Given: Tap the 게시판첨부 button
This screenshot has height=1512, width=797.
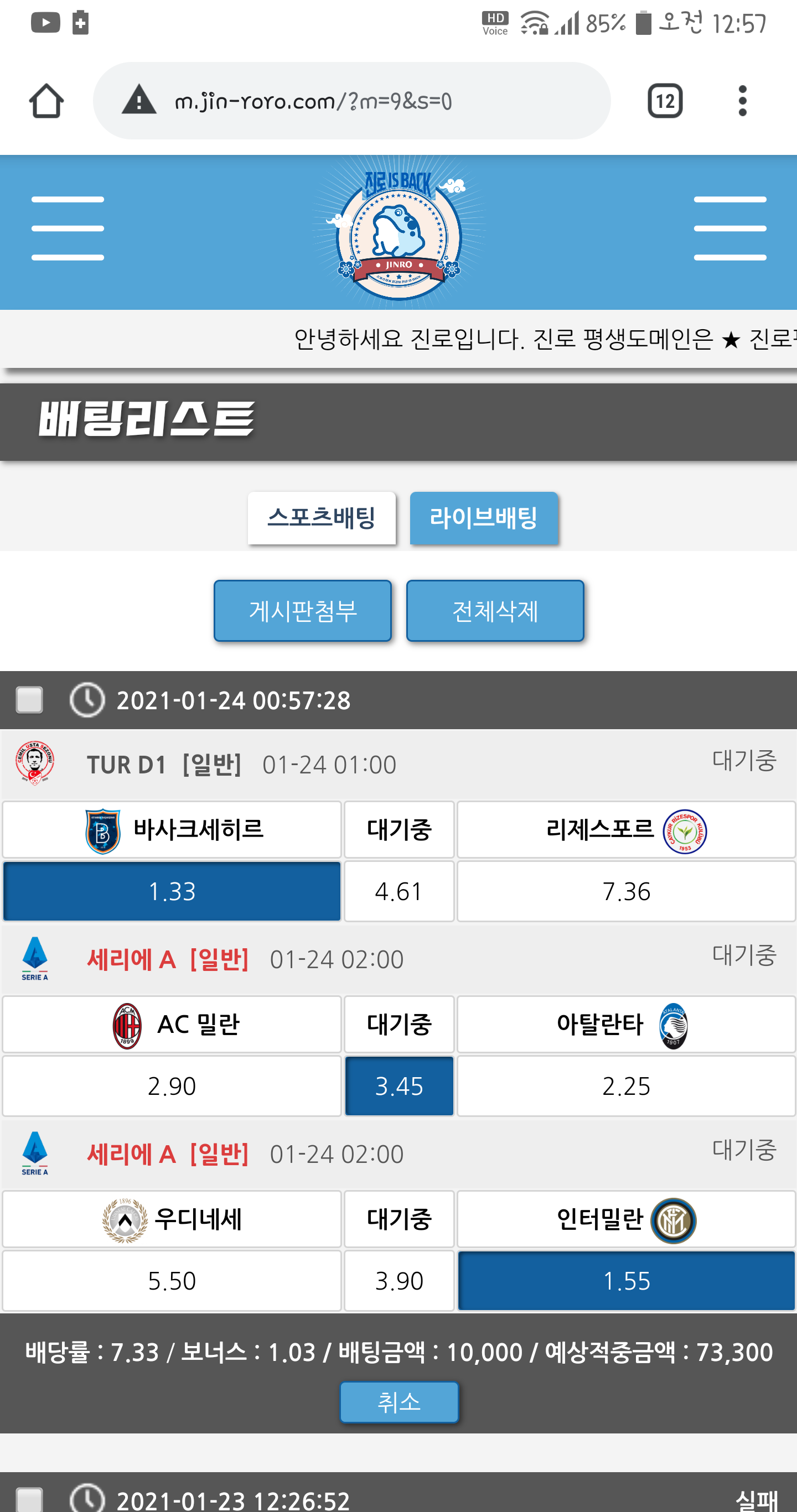Looking at the screenshot, I should (302, 610).
